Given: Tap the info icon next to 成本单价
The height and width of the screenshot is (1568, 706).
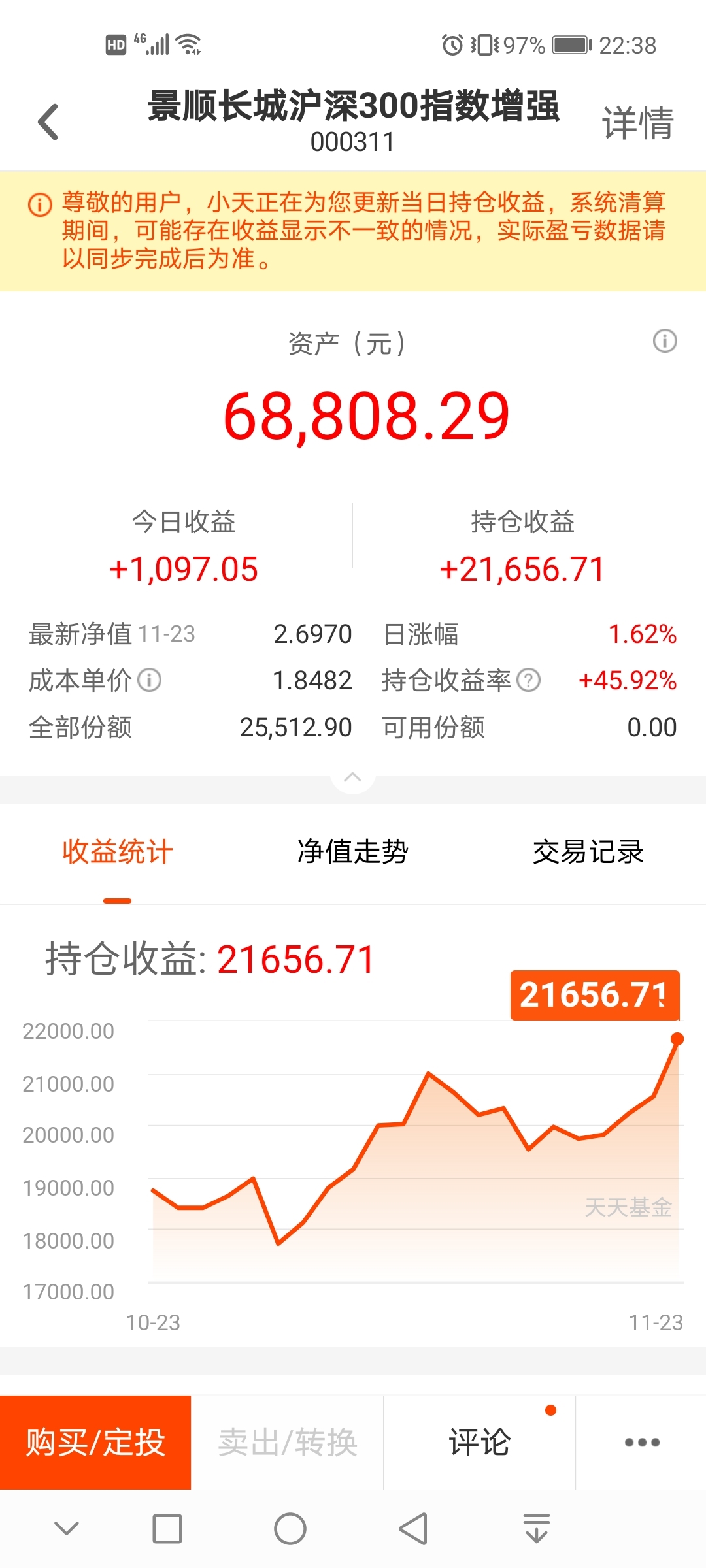Looking at the screenshot, I should coord(150,680).
